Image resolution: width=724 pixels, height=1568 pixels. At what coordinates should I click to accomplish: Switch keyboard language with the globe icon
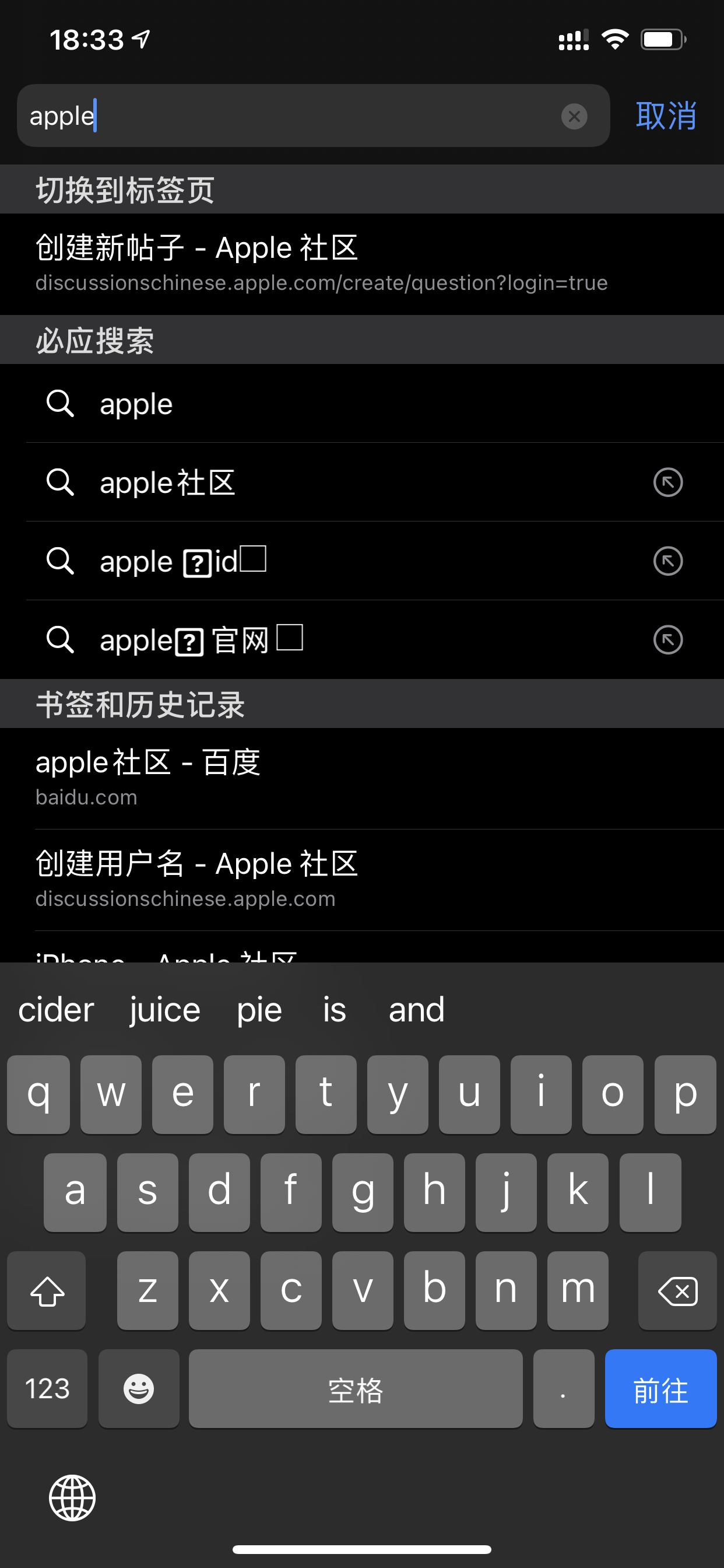[x=72, y=1497]
